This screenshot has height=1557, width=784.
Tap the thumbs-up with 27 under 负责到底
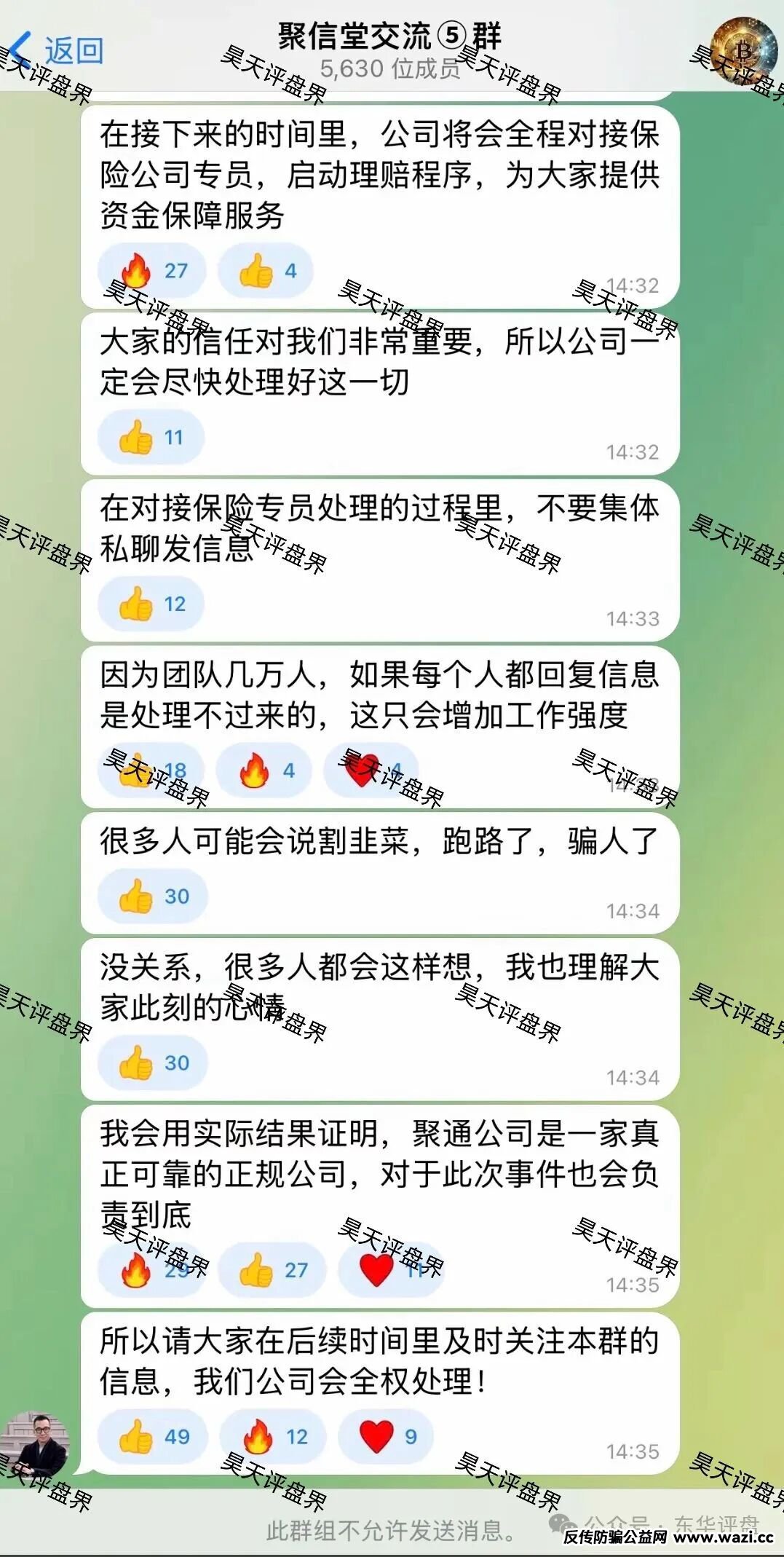coord(272,1271)
